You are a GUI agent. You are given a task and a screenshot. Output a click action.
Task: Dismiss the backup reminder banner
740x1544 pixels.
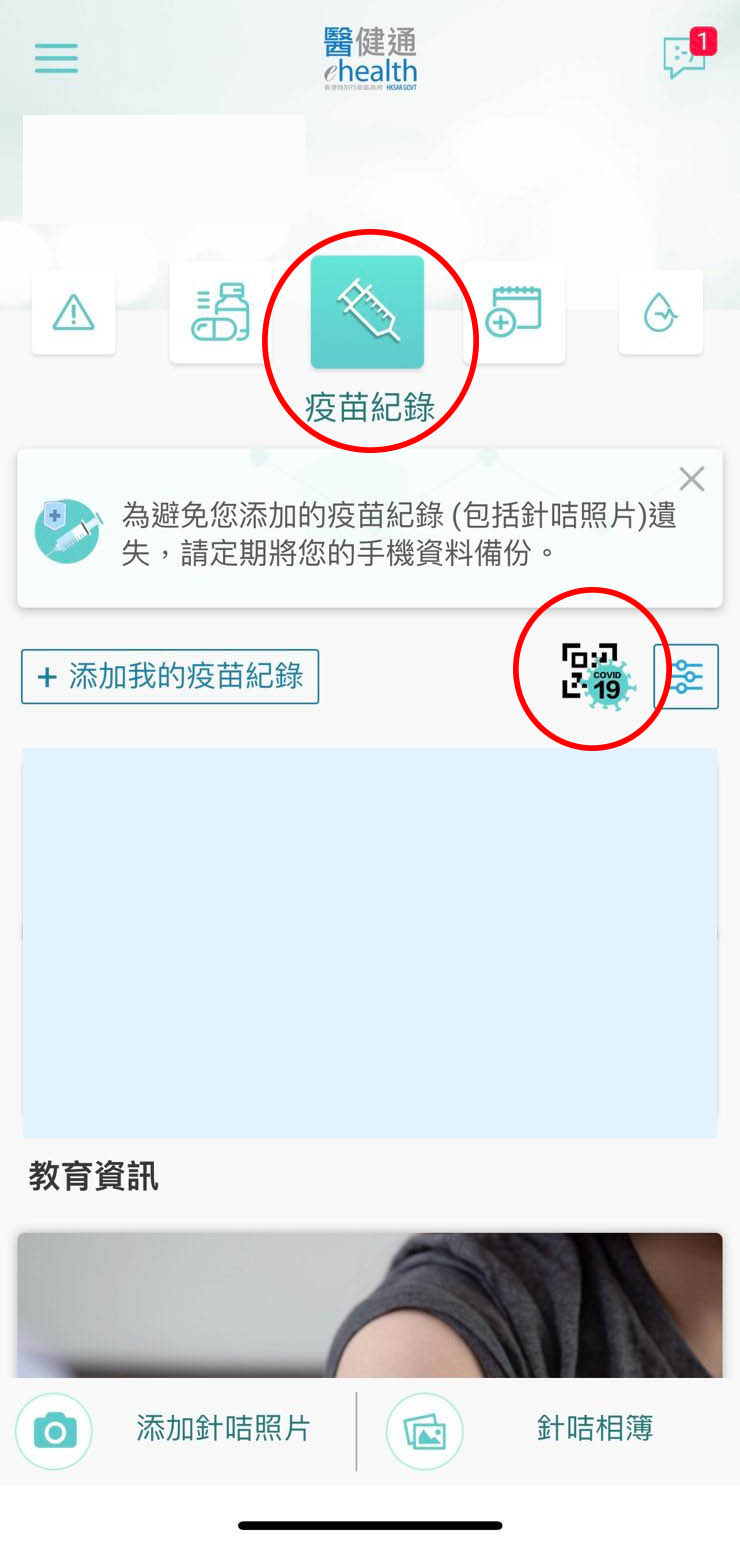pos(691,479)
